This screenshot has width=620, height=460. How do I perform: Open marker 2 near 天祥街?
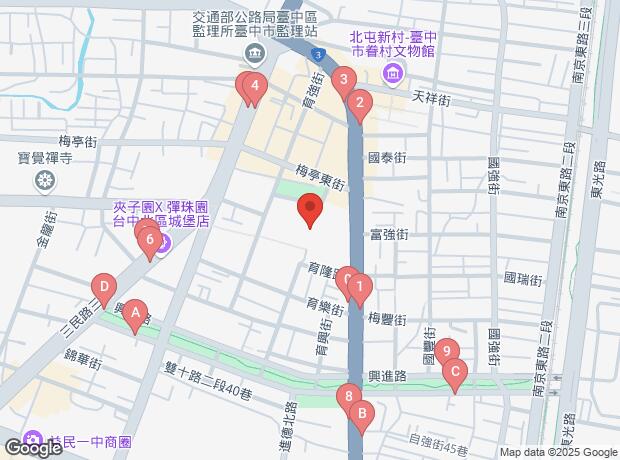pyautogui.click(x=358, y=102)
